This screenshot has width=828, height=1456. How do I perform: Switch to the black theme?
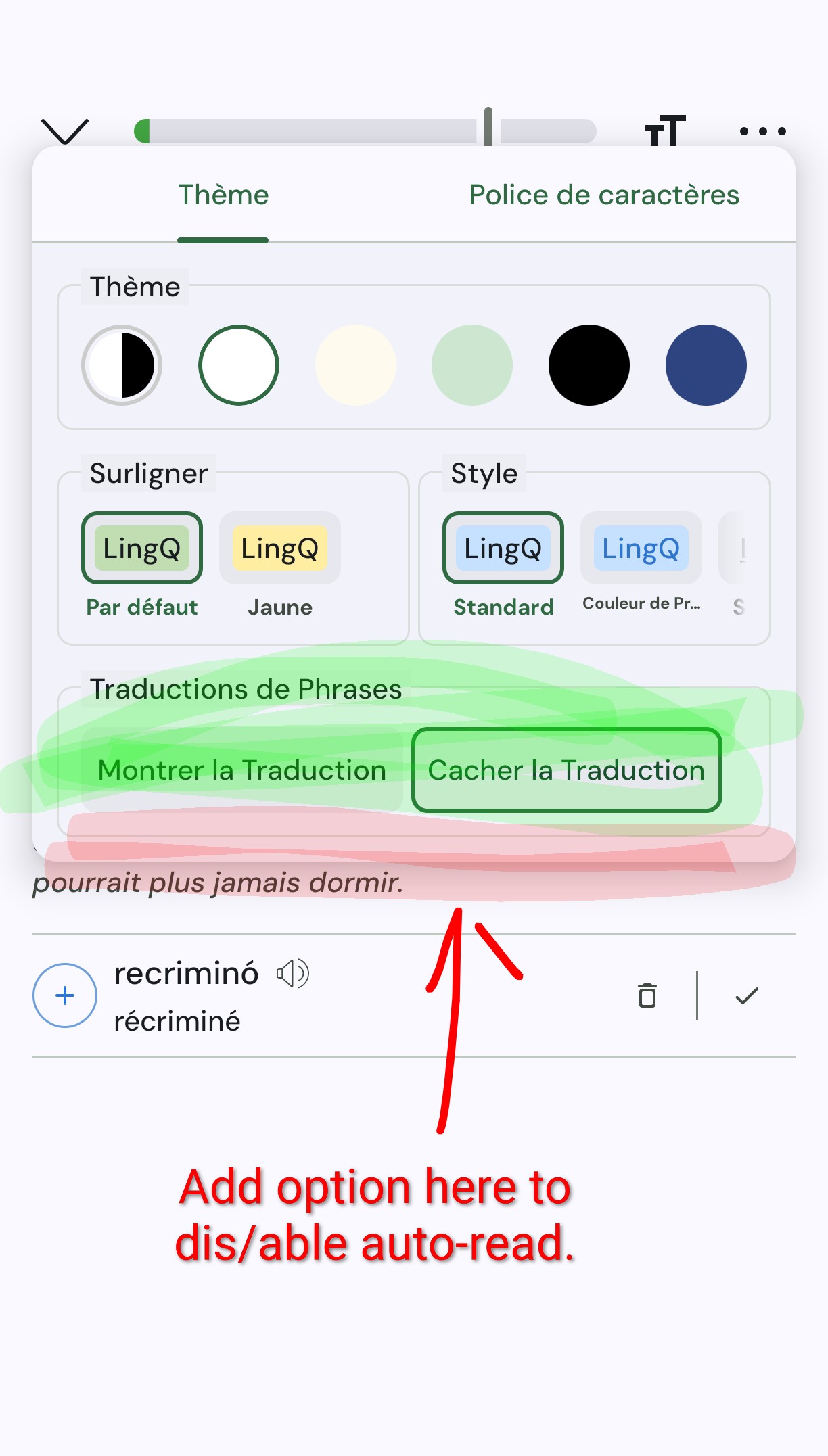click(589, 365)
